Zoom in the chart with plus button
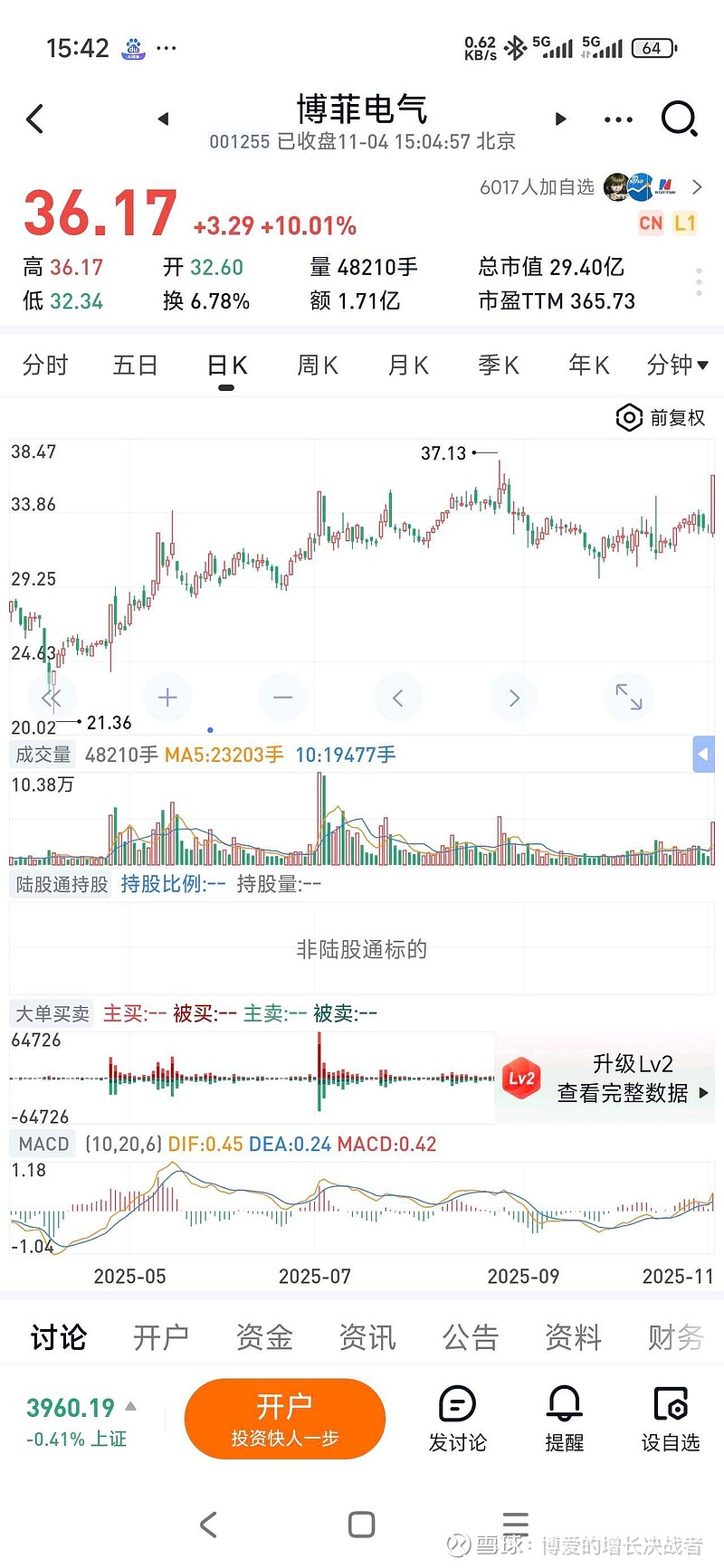The width and height of the screenshot is (724, 1568). tap(167, 698)
